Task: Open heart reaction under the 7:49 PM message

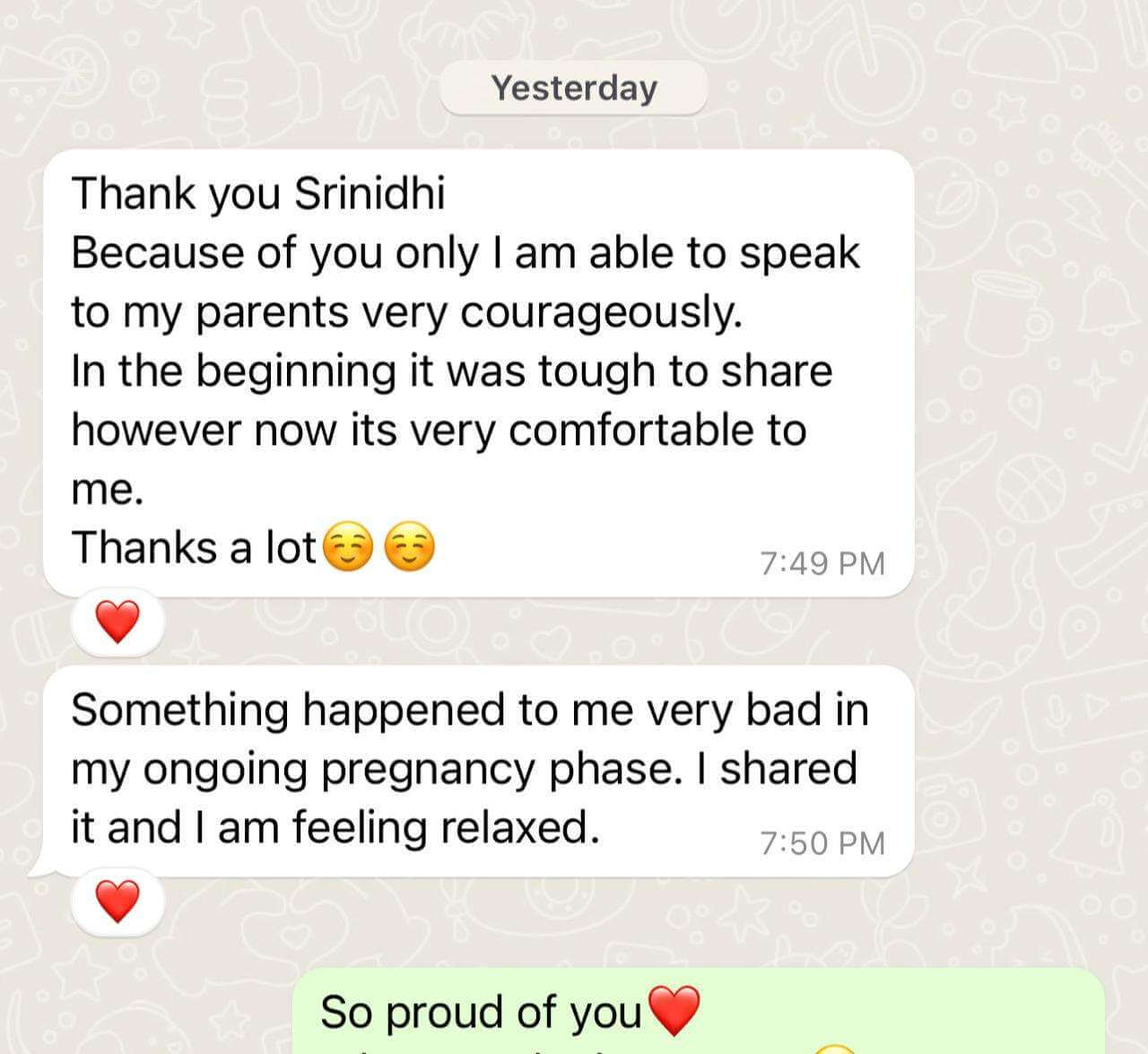Action: click(117, 622)
